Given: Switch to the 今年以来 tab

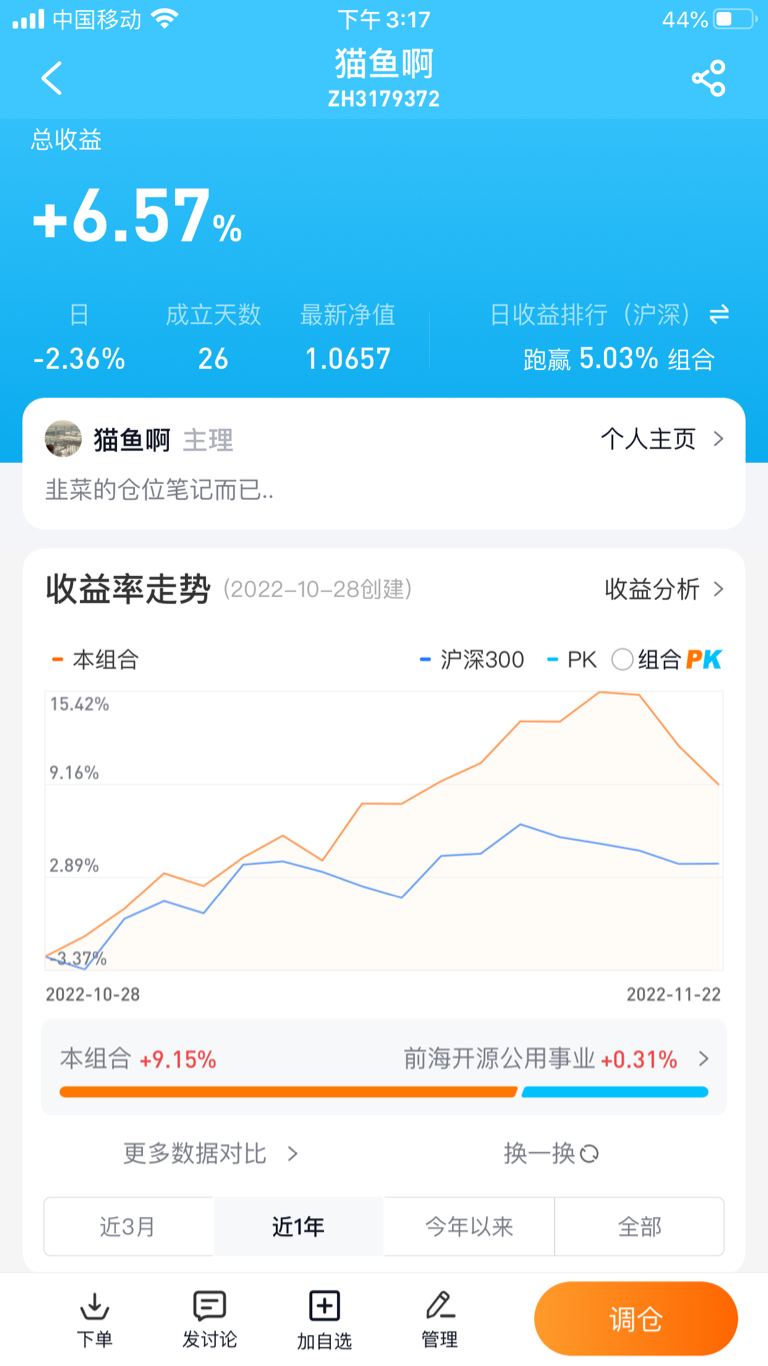Looking at the screenshot, I should coord(468,1224).
